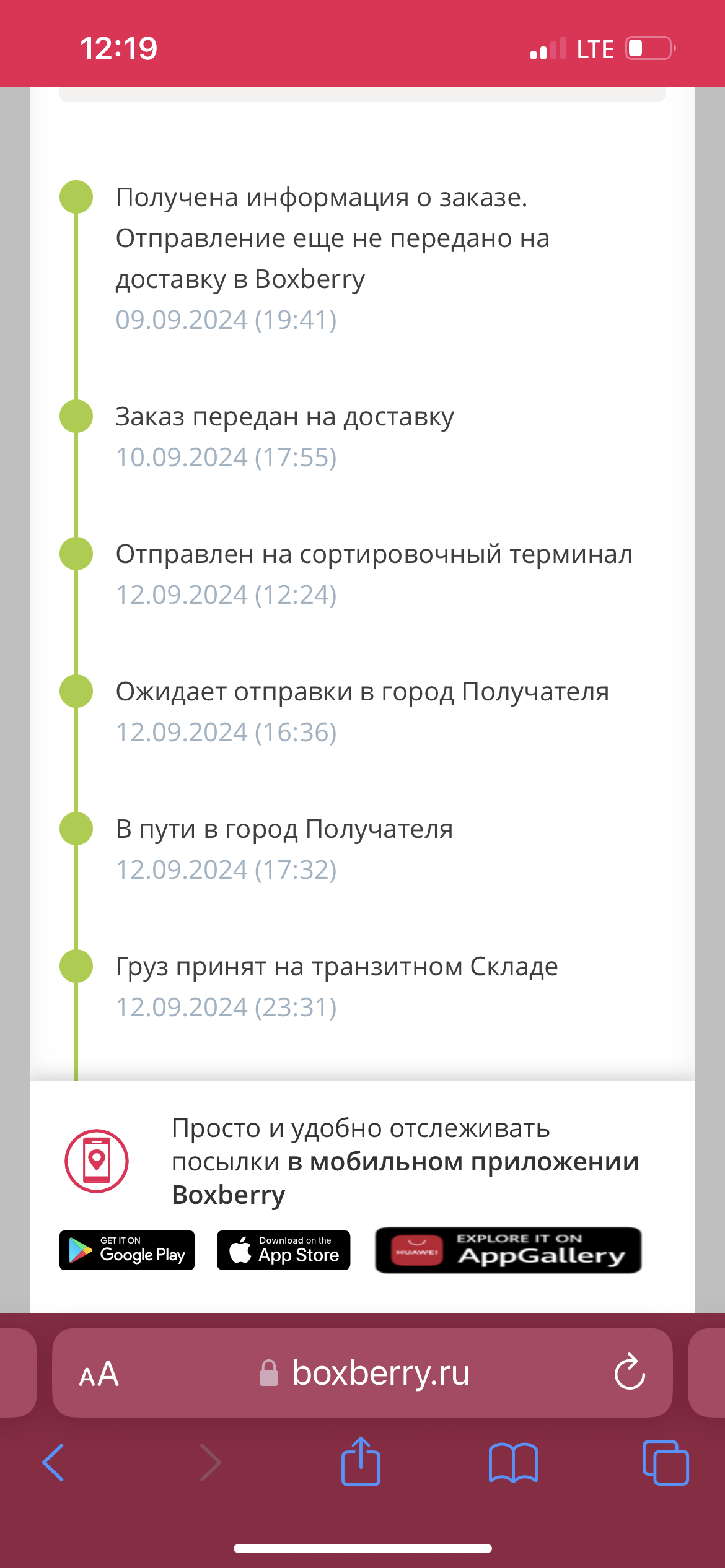The image size is (725, 1568).
Task: Open the App Store download badge
Action: [x=283, y=1250]
